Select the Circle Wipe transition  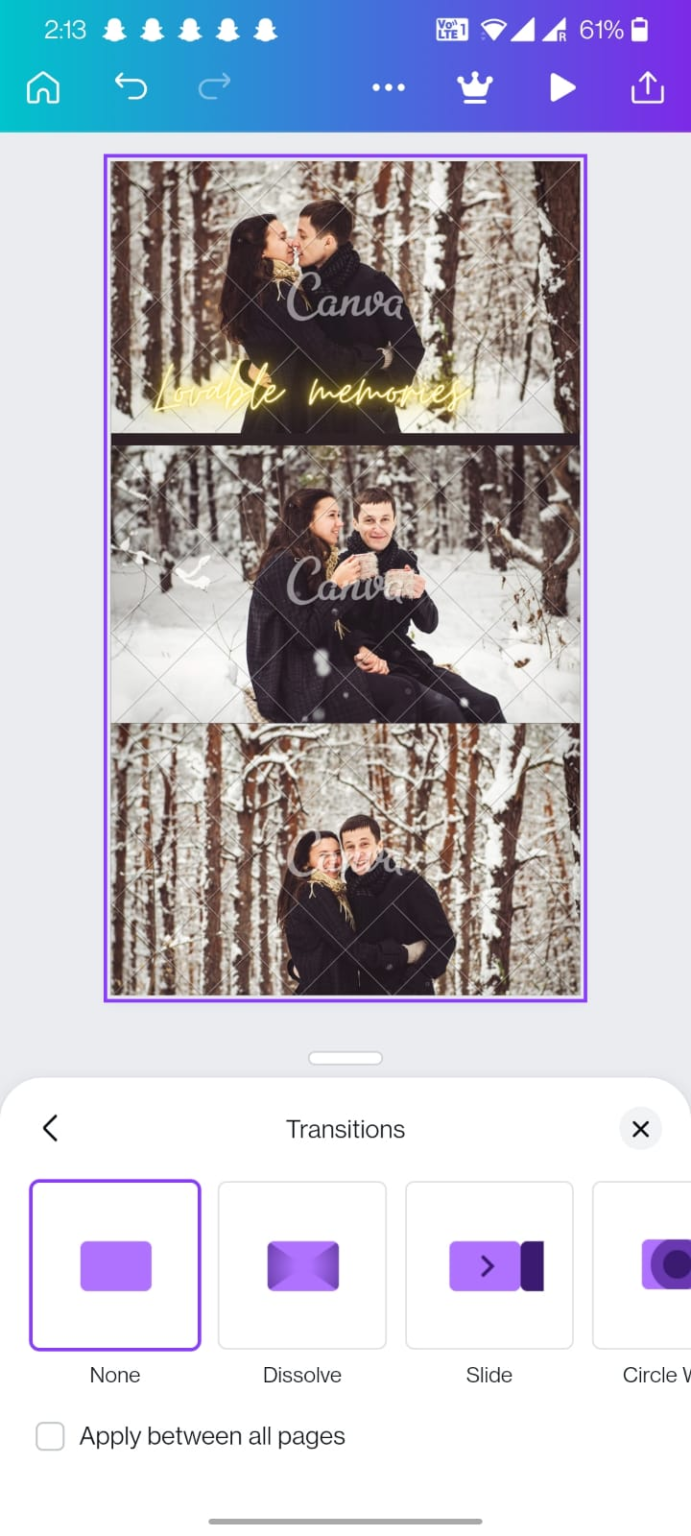click(642, 1265)
